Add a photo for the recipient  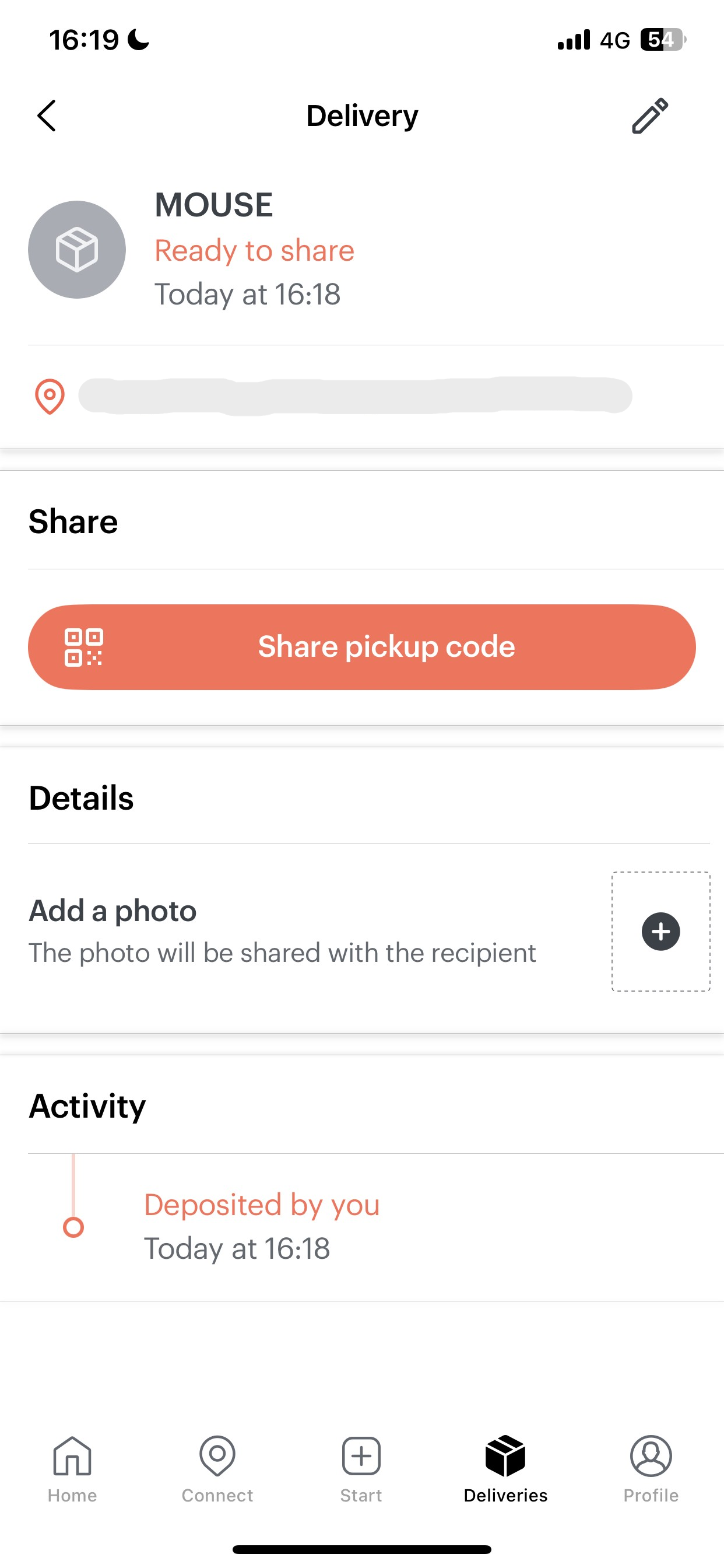(x=660, y=932)
